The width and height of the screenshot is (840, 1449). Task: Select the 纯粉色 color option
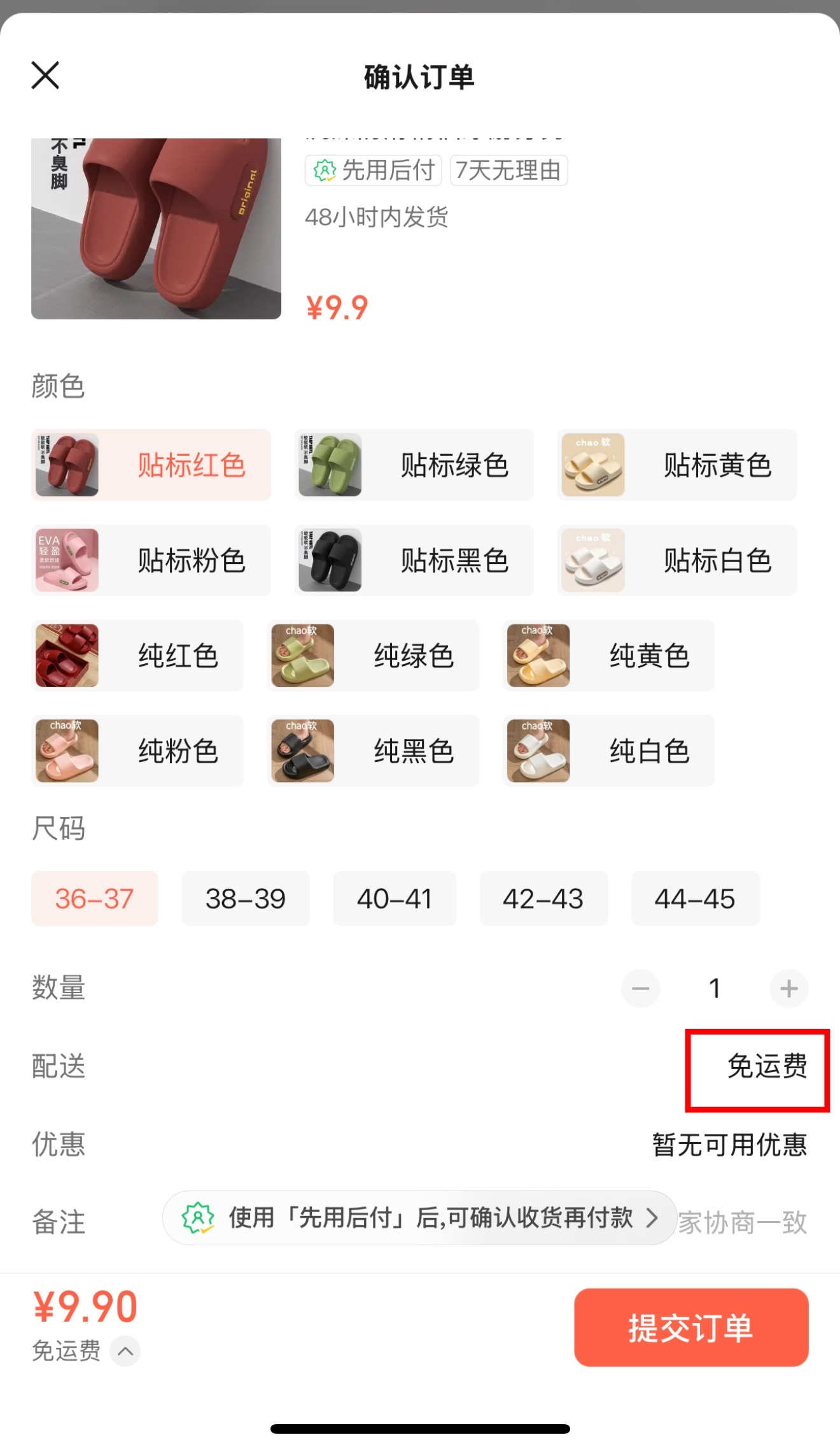click(137, 751)
